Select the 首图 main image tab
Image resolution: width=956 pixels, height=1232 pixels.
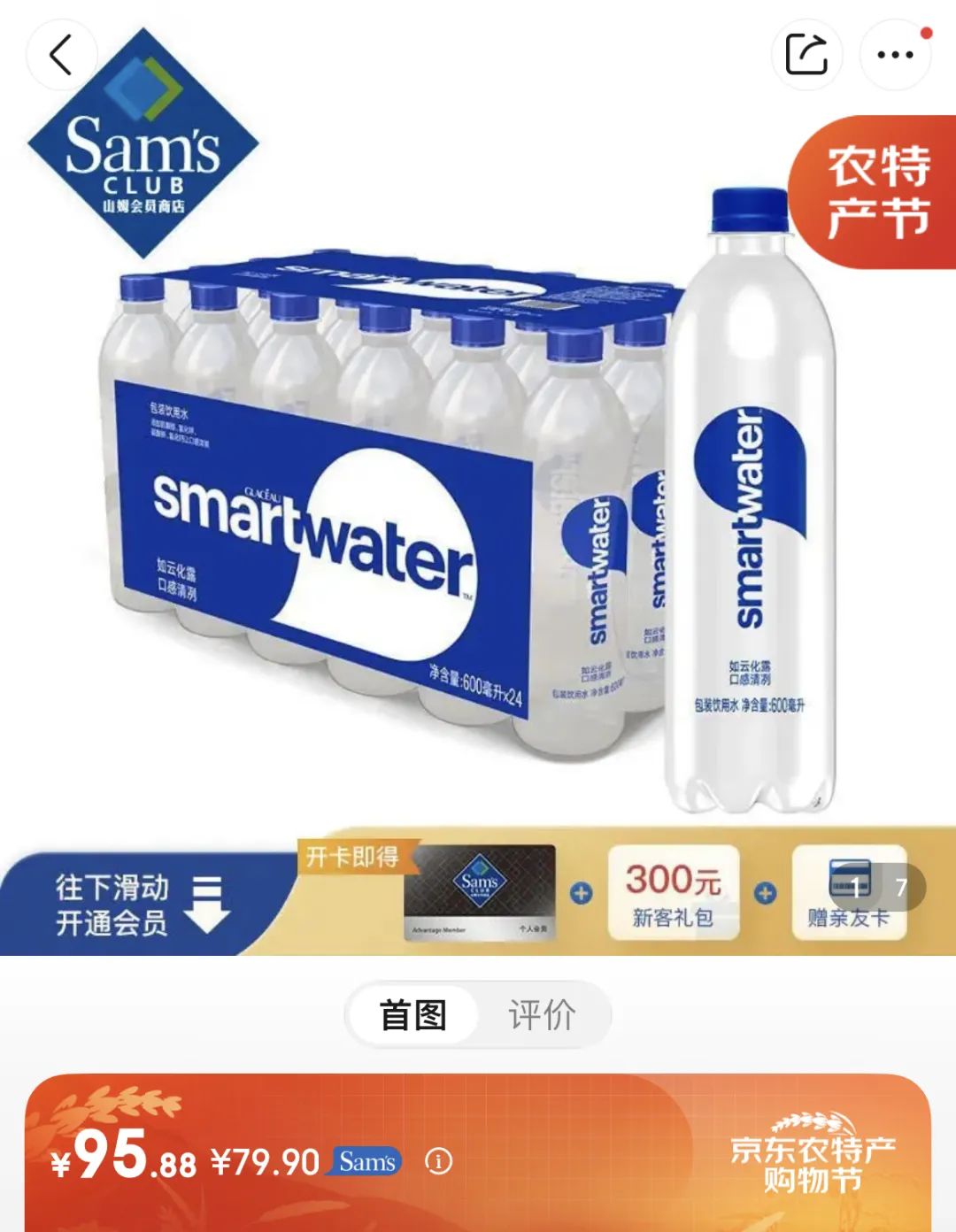pos(413,1014)
